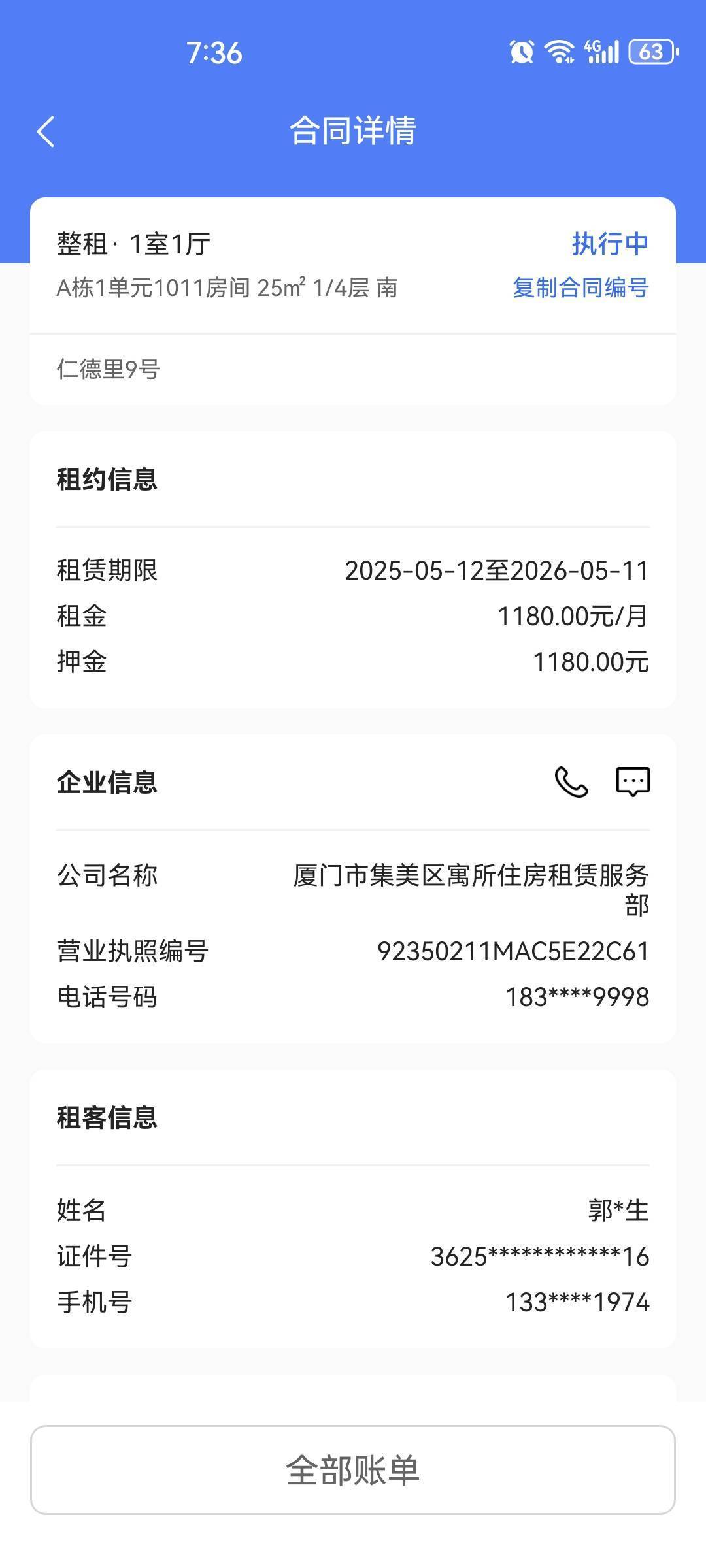Message the company via the chat icon
The image size is (706, 1568).
[x=633, y=782]
